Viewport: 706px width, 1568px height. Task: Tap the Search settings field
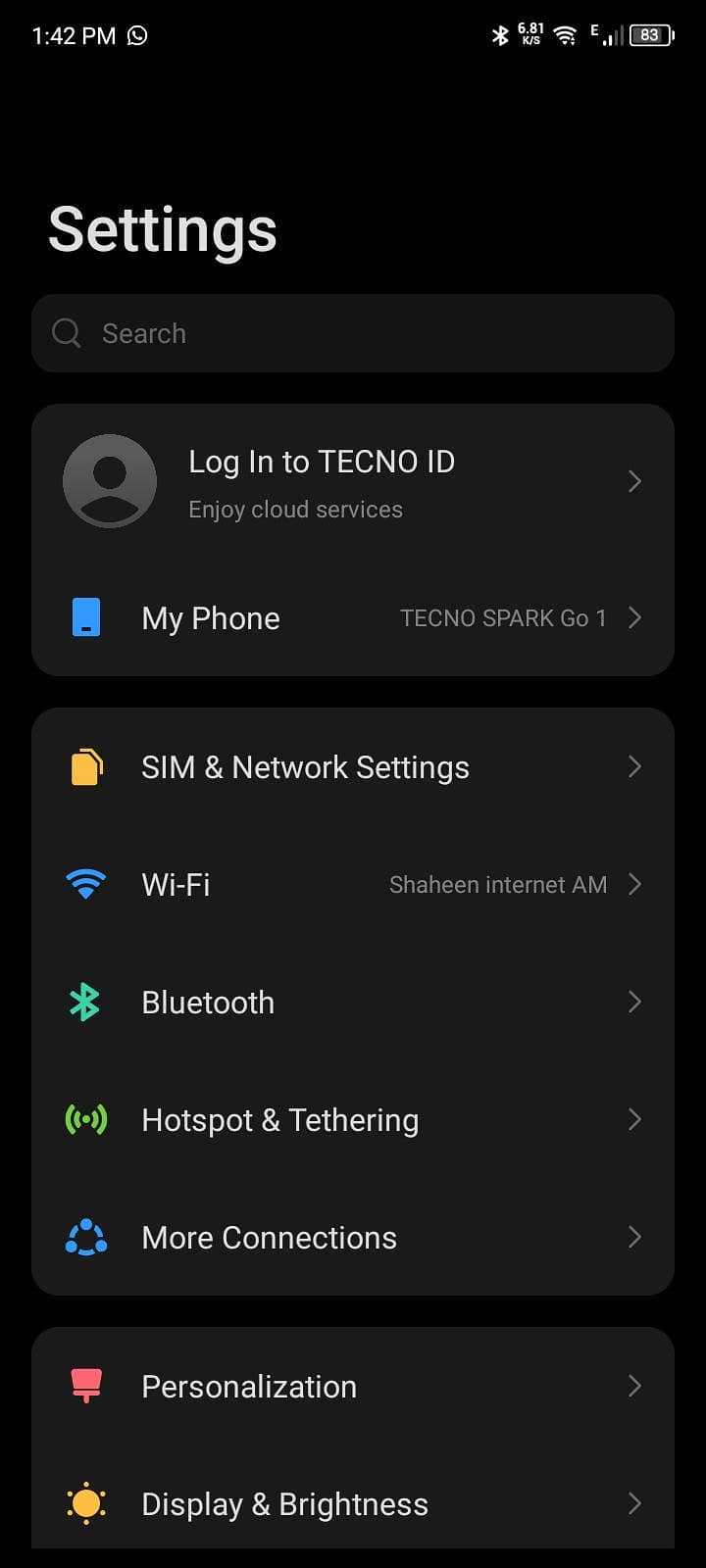(x=353, y=333)
